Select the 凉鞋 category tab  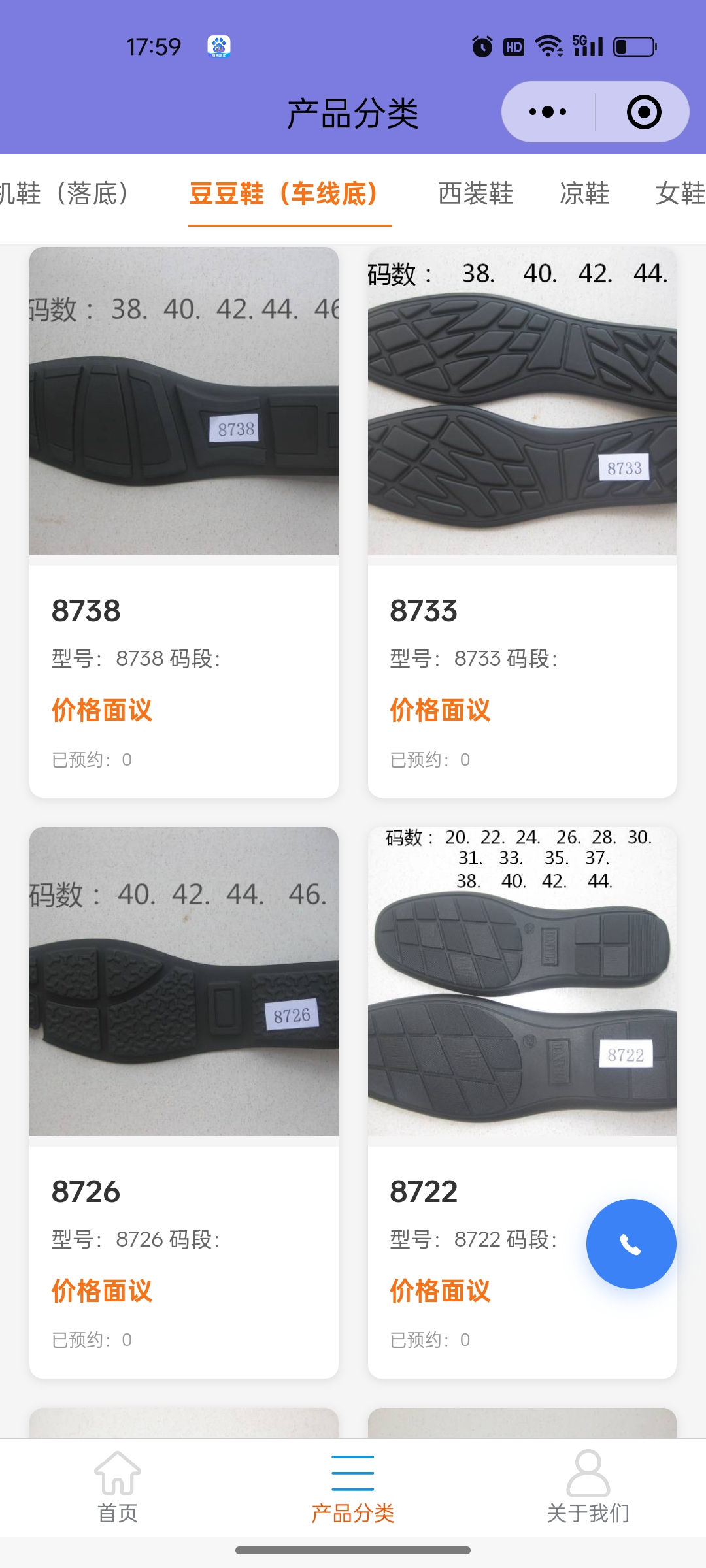[x=584, y=193]
